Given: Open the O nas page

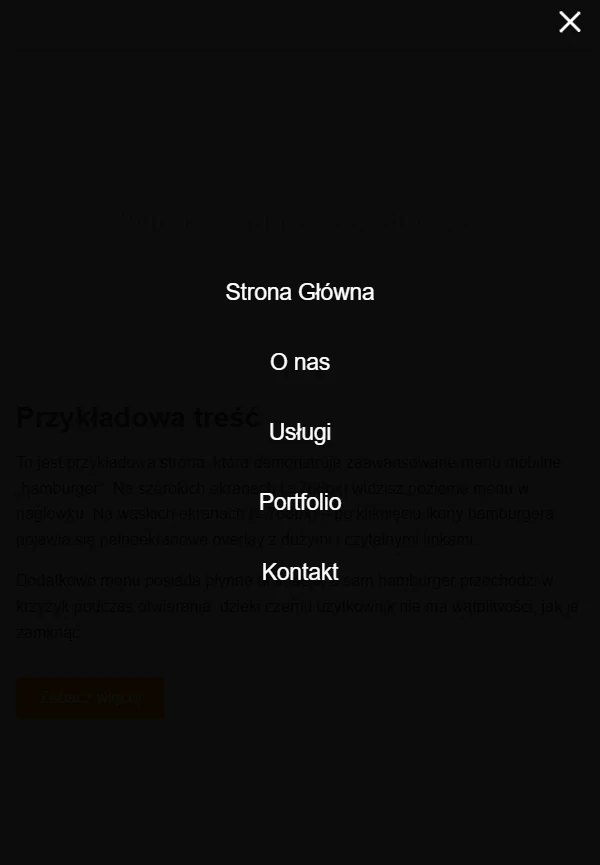Looking at the screenshot, I should click(300, 362).
